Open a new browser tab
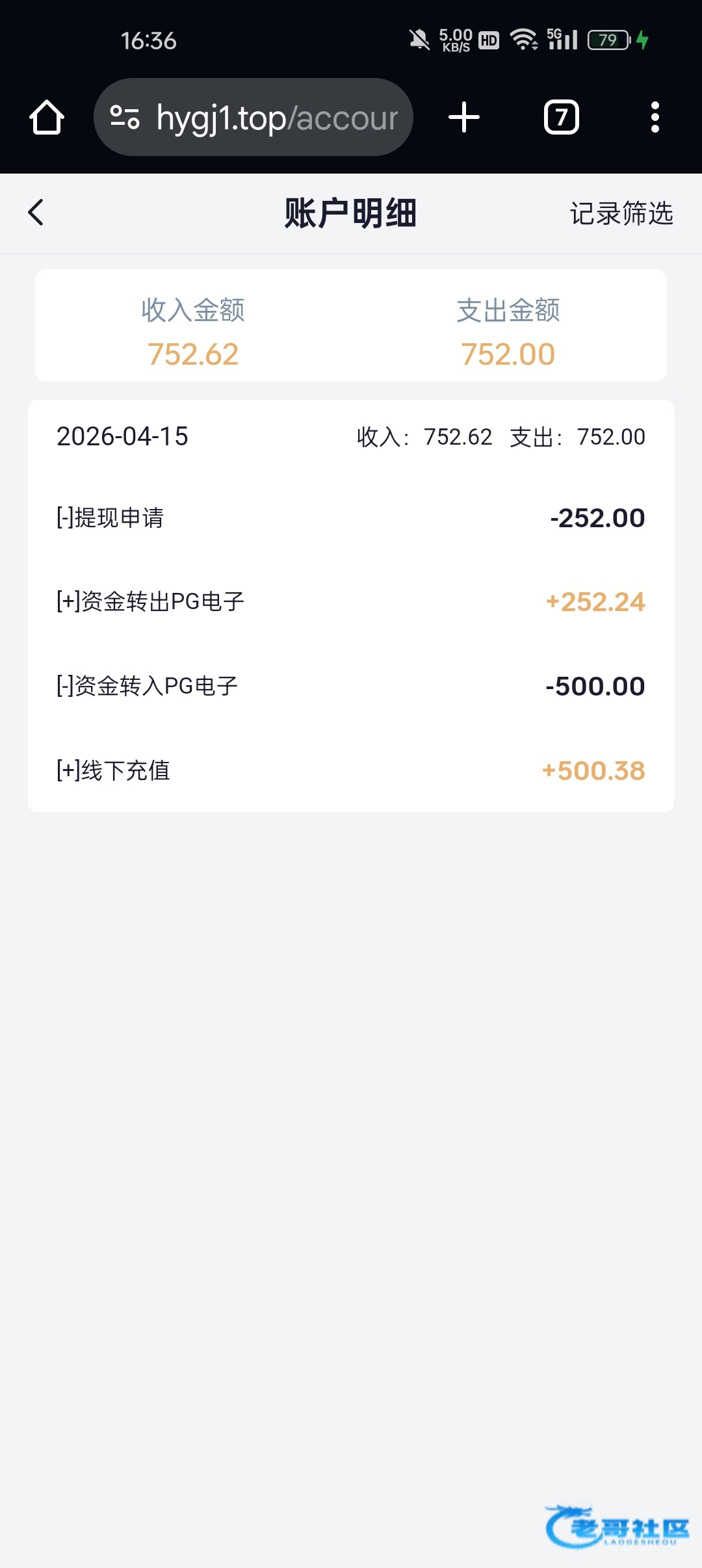The image size is (702, 1568). coord(464,118)
